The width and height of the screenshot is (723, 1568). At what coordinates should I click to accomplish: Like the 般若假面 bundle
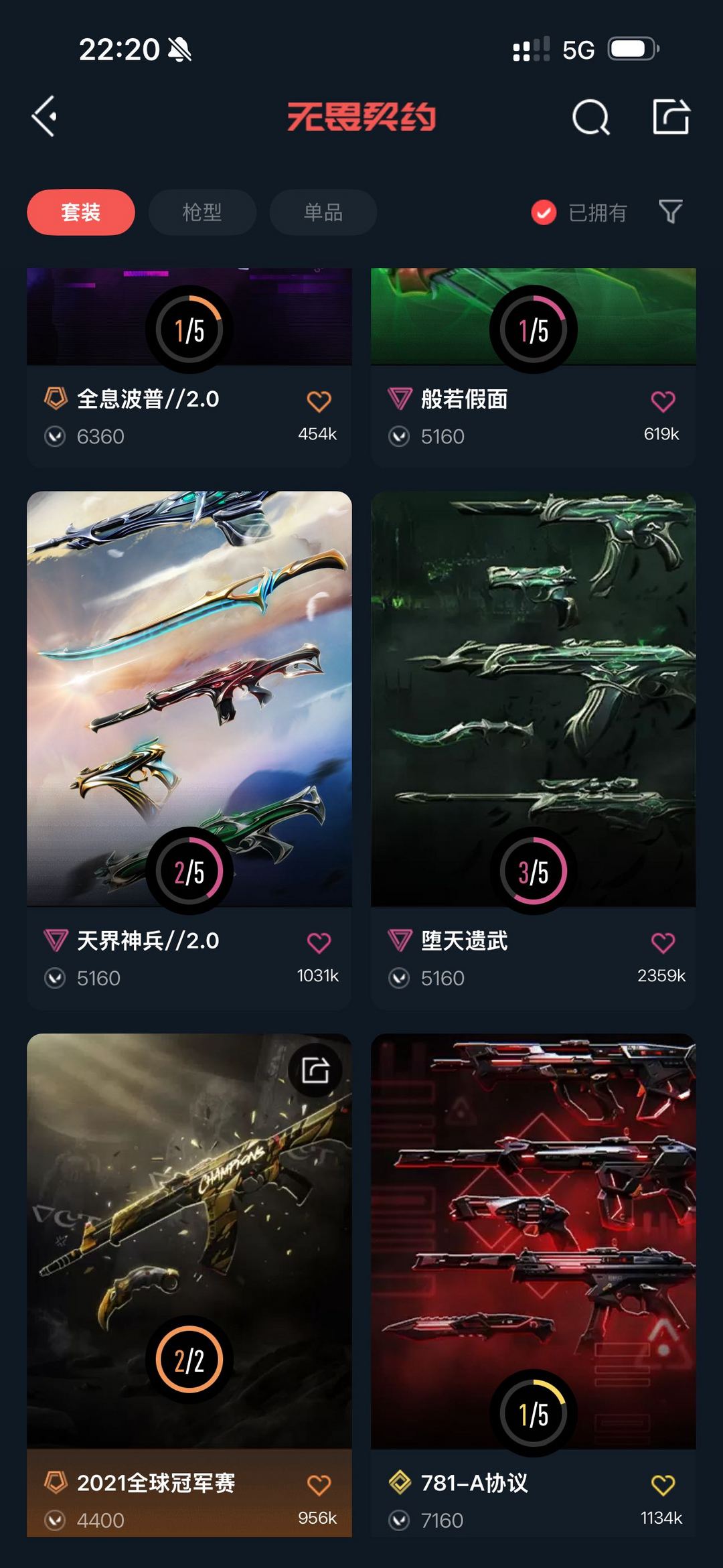pyautogui.click(x=663, y=401)
